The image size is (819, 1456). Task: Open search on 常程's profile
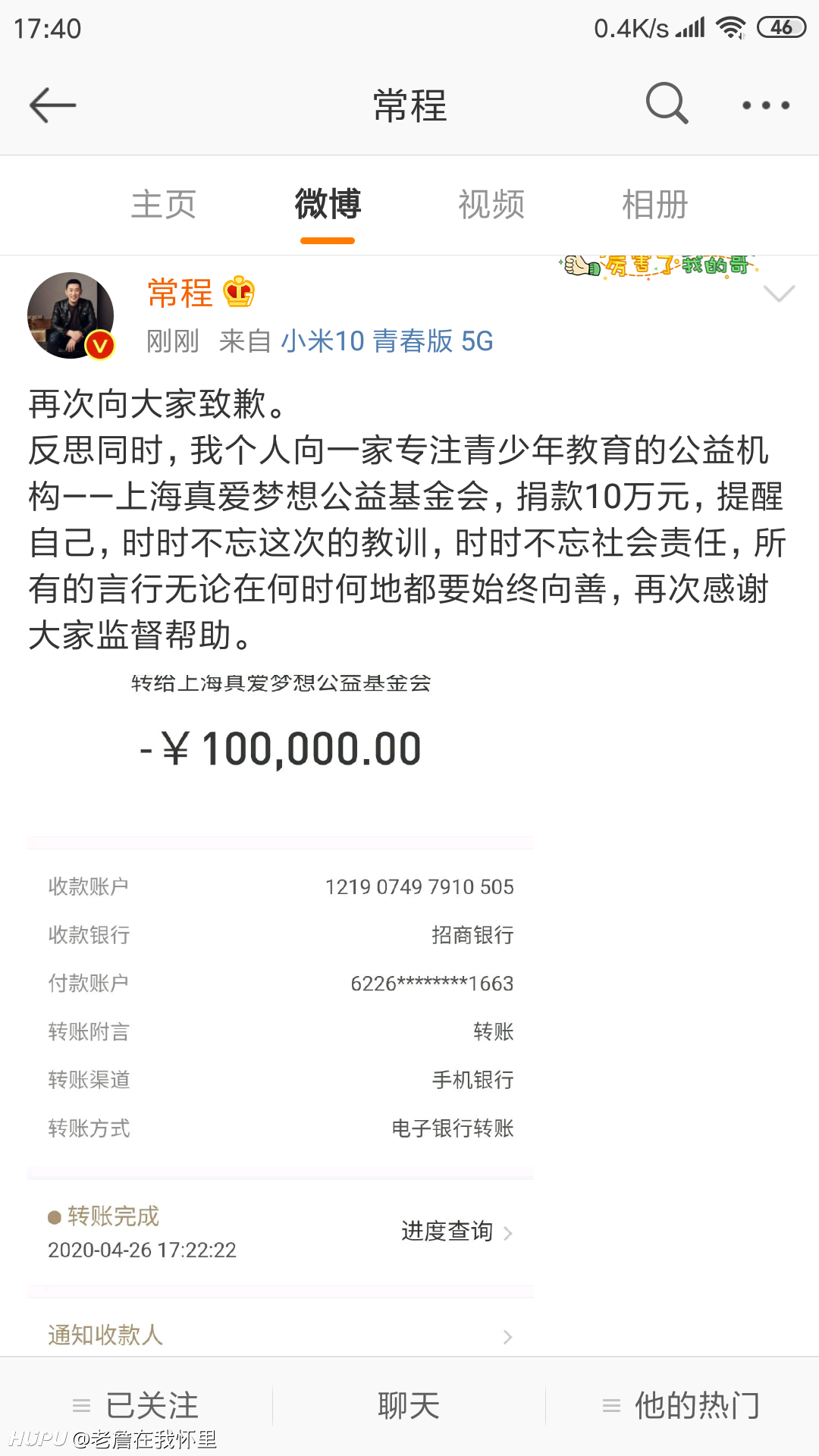[x=667, y=103]
